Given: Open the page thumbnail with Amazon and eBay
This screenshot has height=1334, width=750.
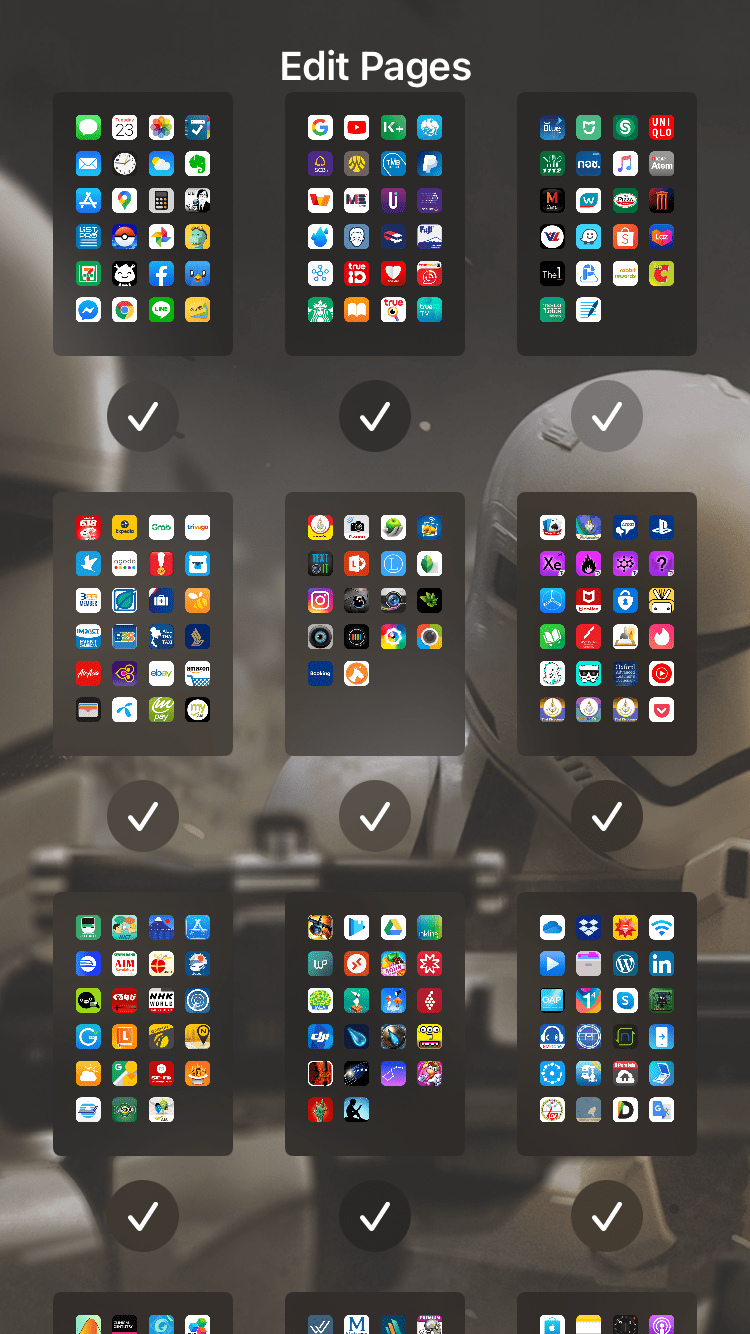Looking at the screenshot, I should (x=143, y=624).
